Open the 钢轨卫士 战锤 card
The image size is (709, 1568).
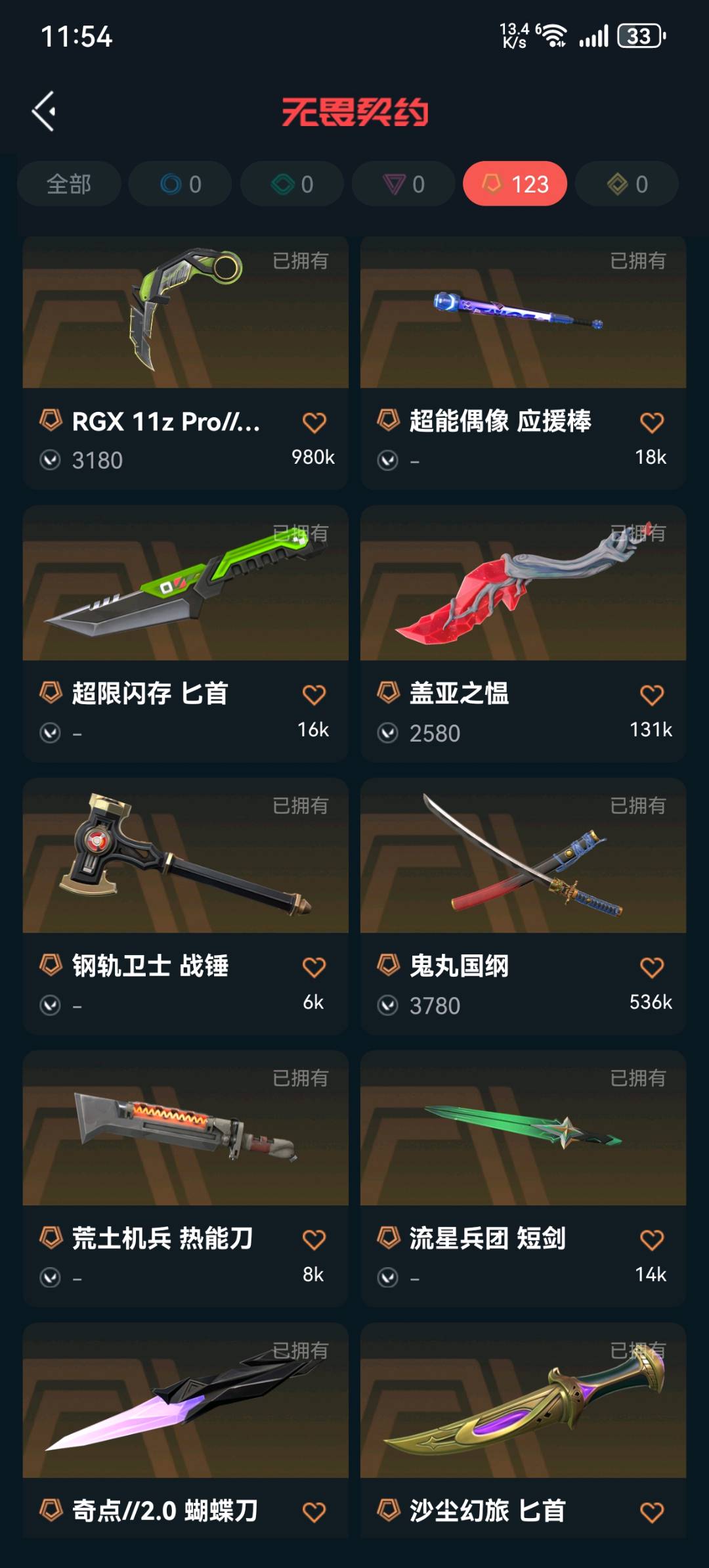[185, 857]
